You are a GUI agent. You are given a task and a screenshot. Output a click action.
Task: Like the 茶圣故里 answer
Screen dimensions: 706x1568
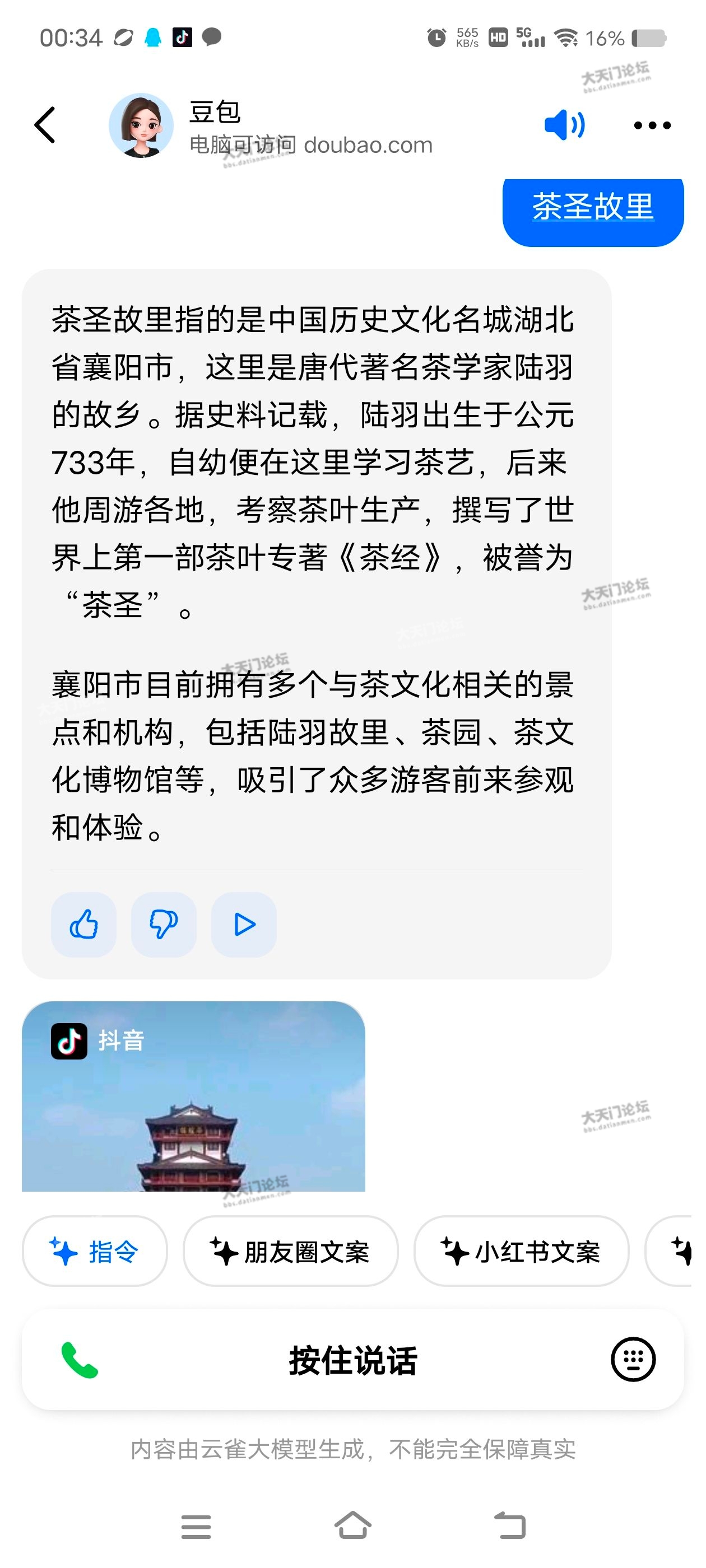coord(83,925)
